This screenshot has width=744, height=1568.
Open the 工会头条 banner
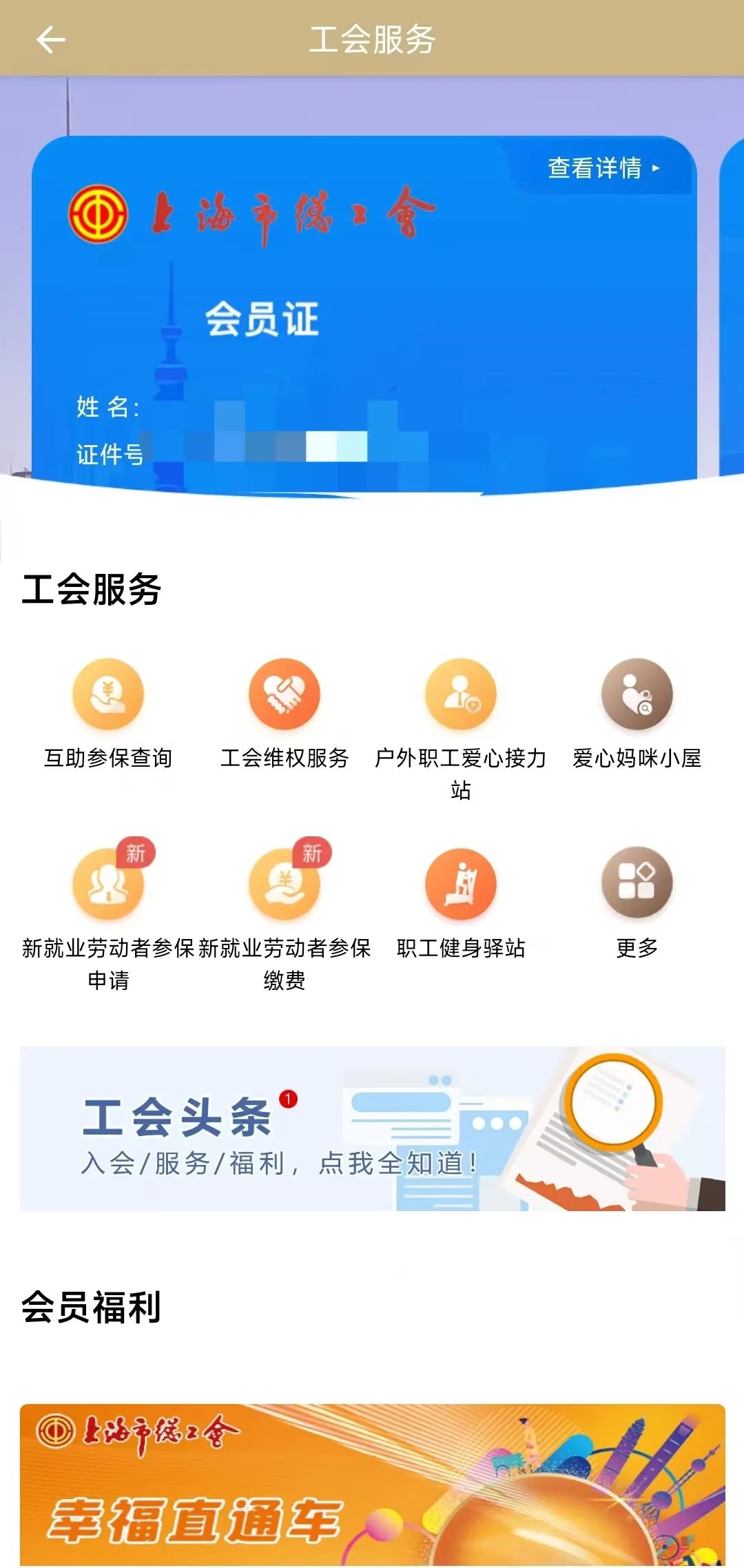click(372, 1128)
